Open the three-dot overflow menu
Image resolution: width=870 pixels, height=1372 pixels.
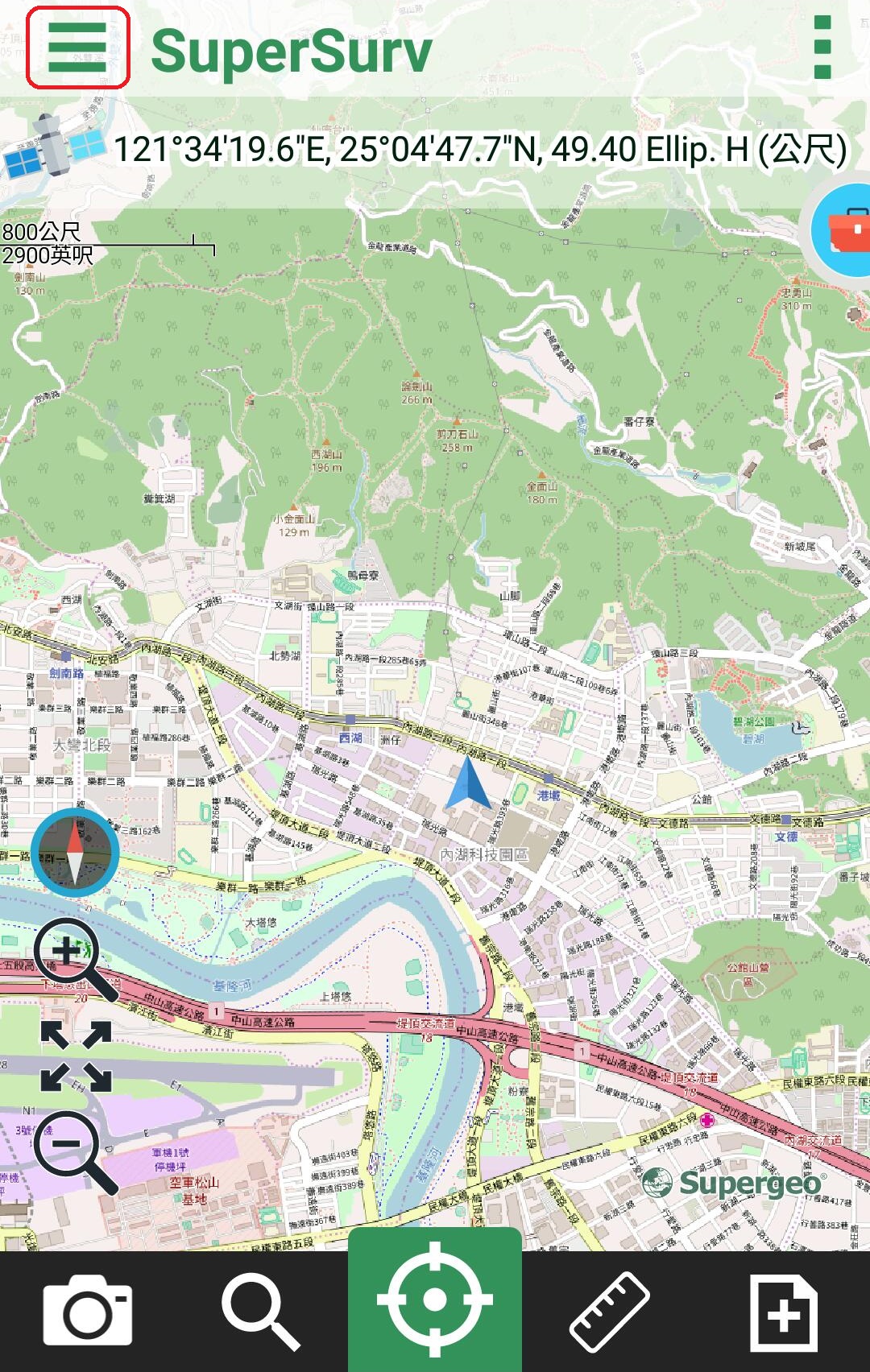pyautogui.click(x=822, y=48)
